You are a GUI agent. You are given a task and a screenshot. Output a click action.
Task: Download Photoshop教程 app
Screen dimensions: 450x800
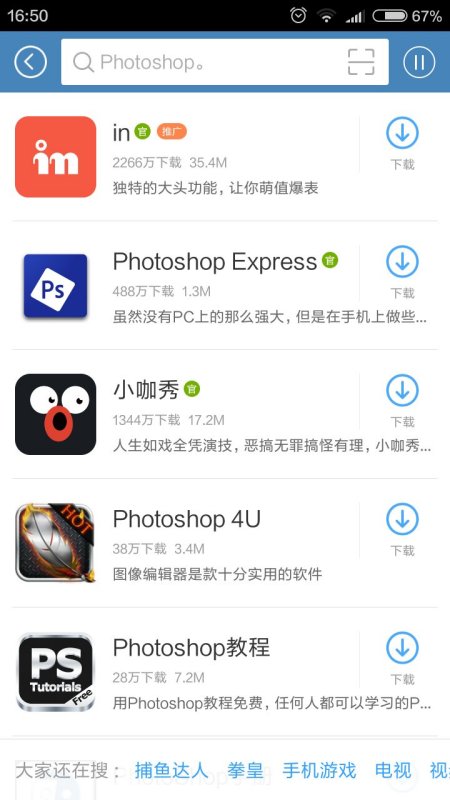pyautogui.click(x=402, y=659)
